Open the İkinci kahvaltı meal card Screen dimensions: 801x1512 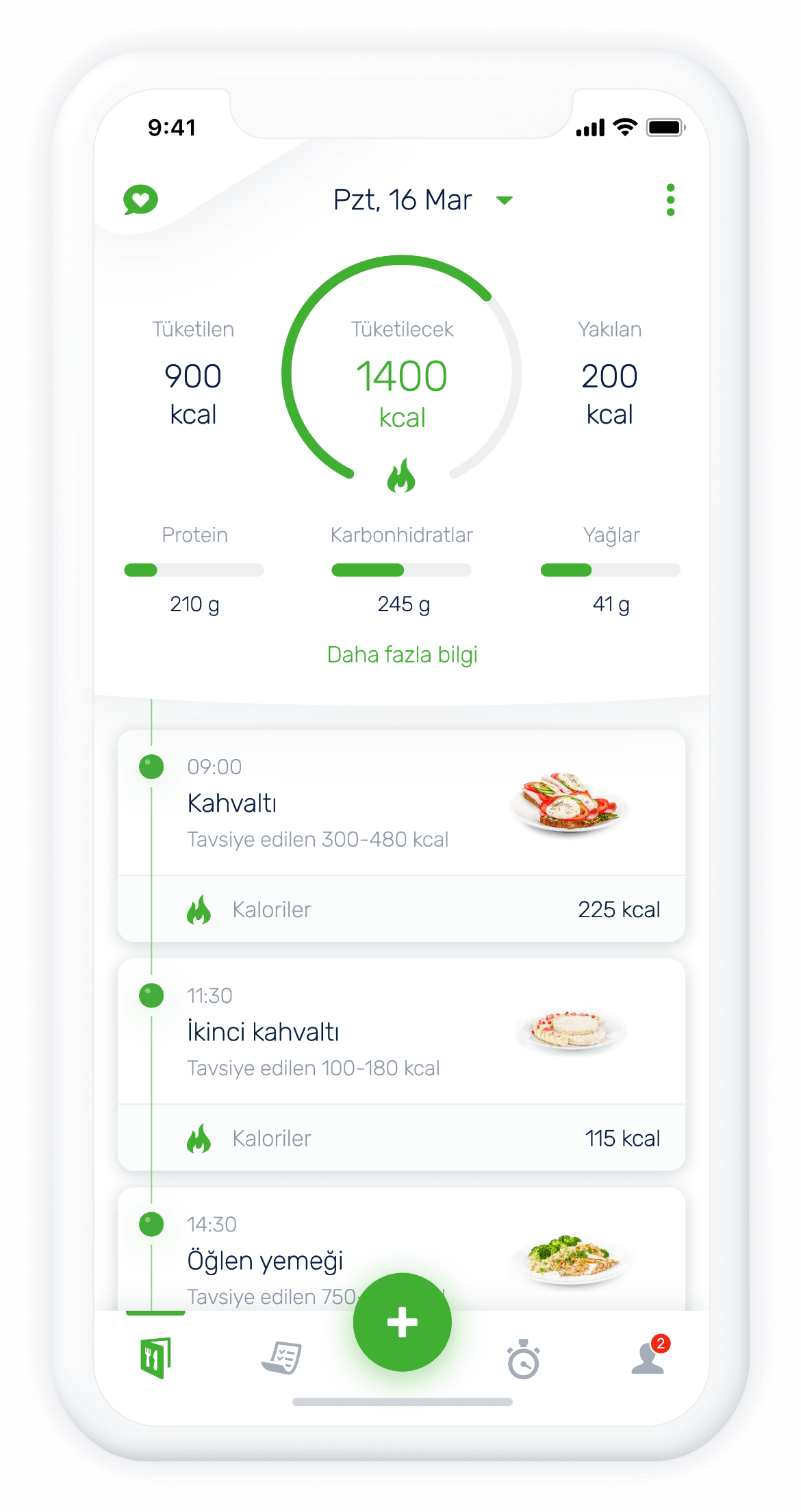(401, 1032)
